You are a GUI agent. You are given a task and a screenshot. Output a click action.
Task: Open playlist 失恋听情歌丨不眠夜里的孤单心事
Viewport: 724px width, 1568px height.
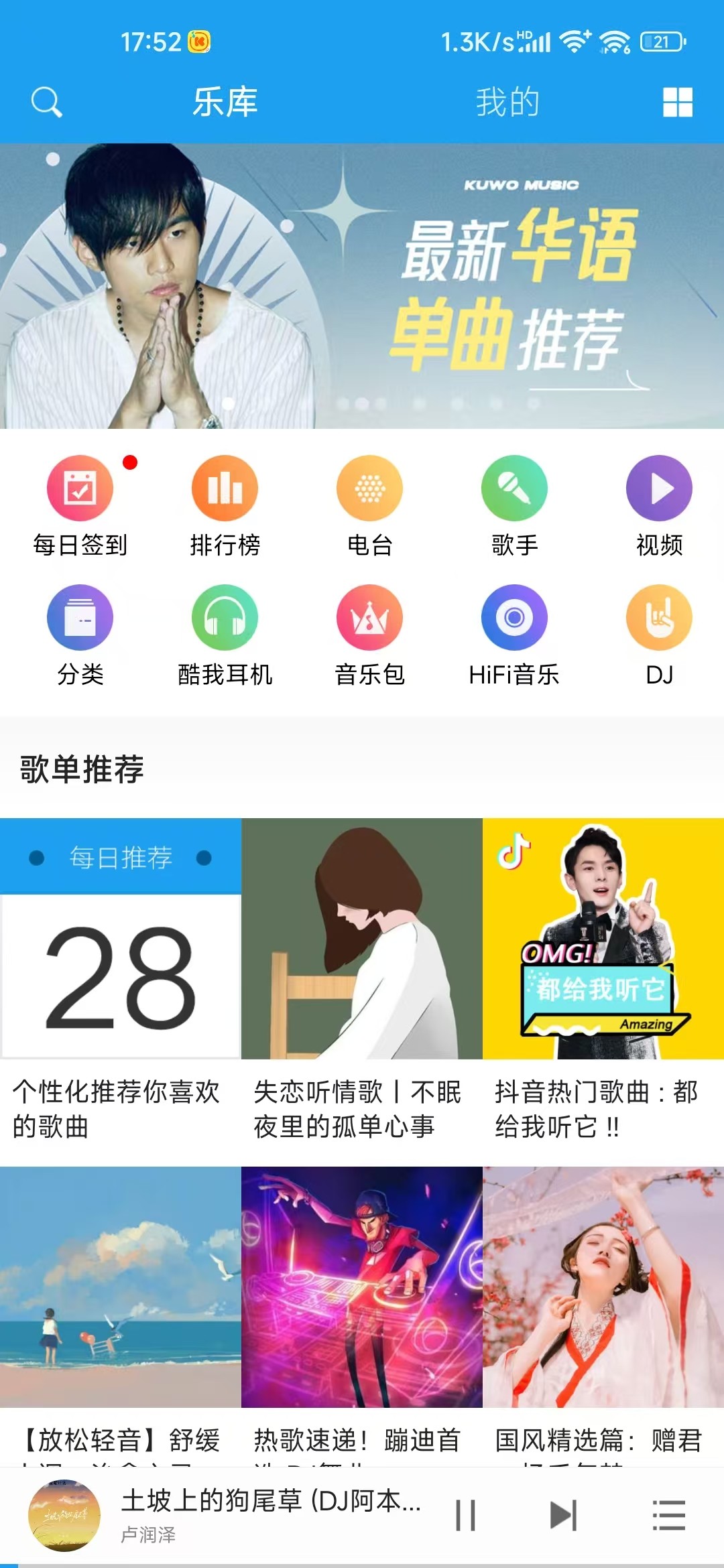(362, 938)
